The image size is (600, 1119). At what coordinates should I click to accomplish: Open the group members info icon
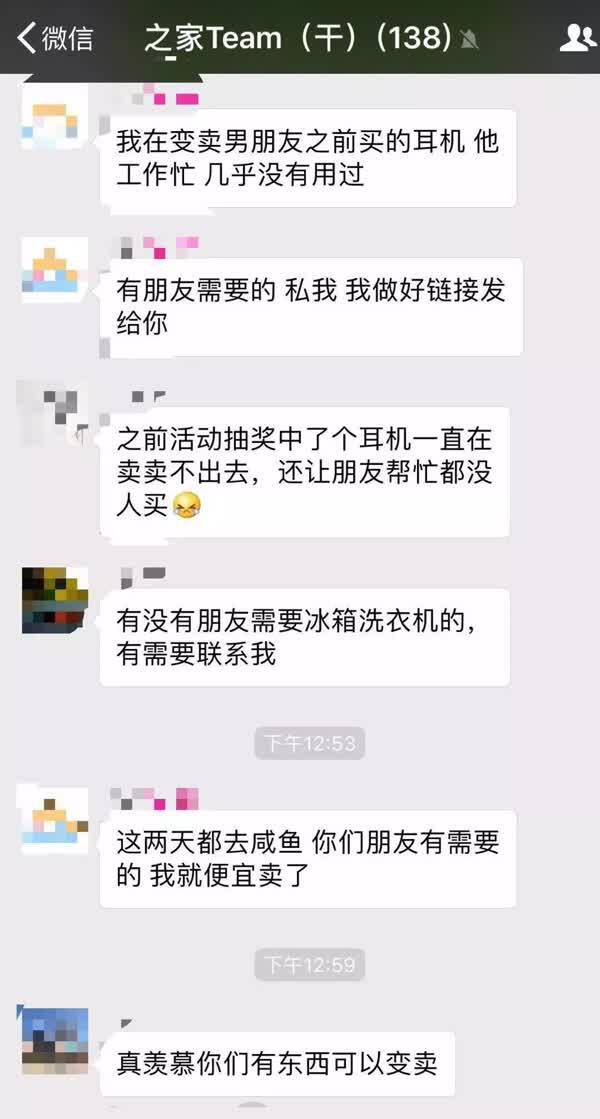pyautogui.click(x=576, y=38)
